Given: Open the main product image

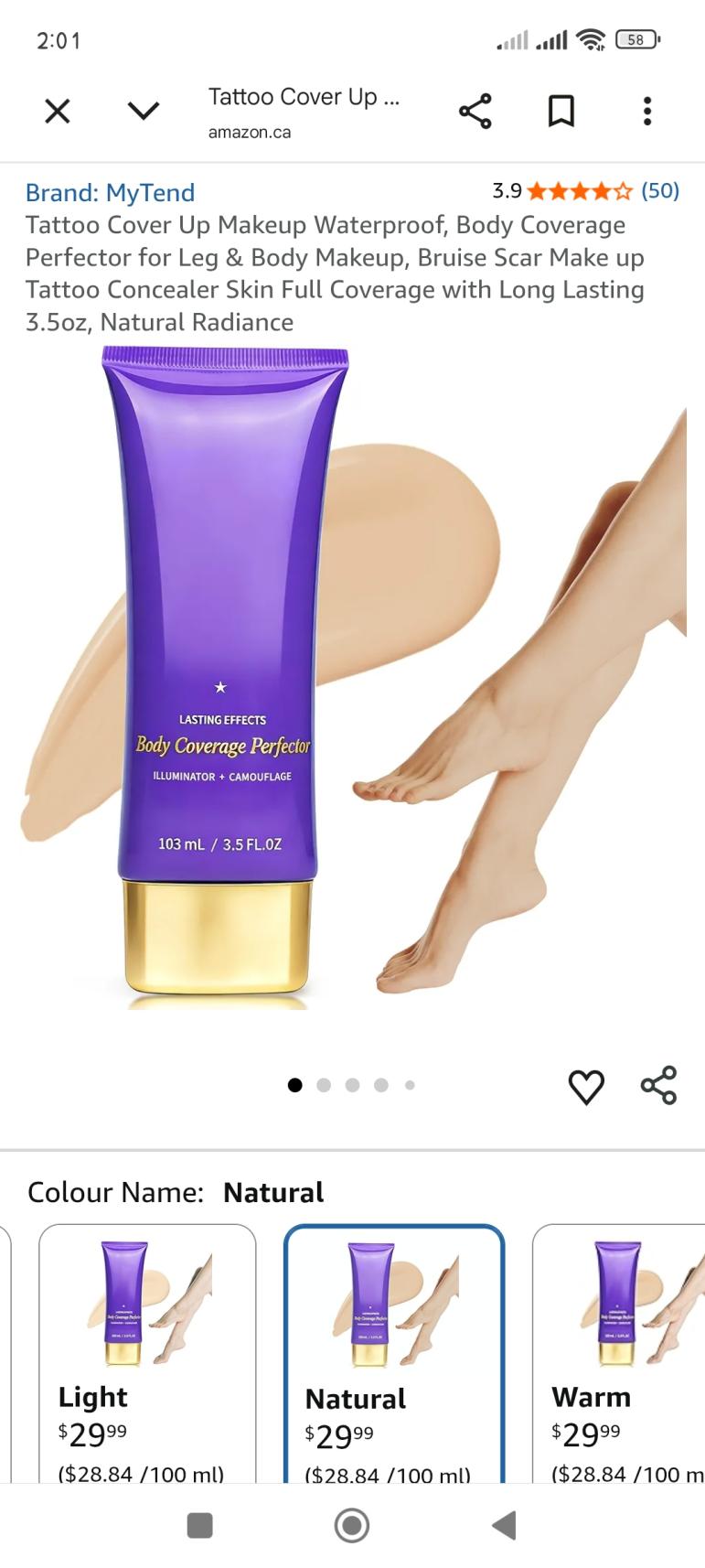Looking at the screenshot, I should pos(352,677).
